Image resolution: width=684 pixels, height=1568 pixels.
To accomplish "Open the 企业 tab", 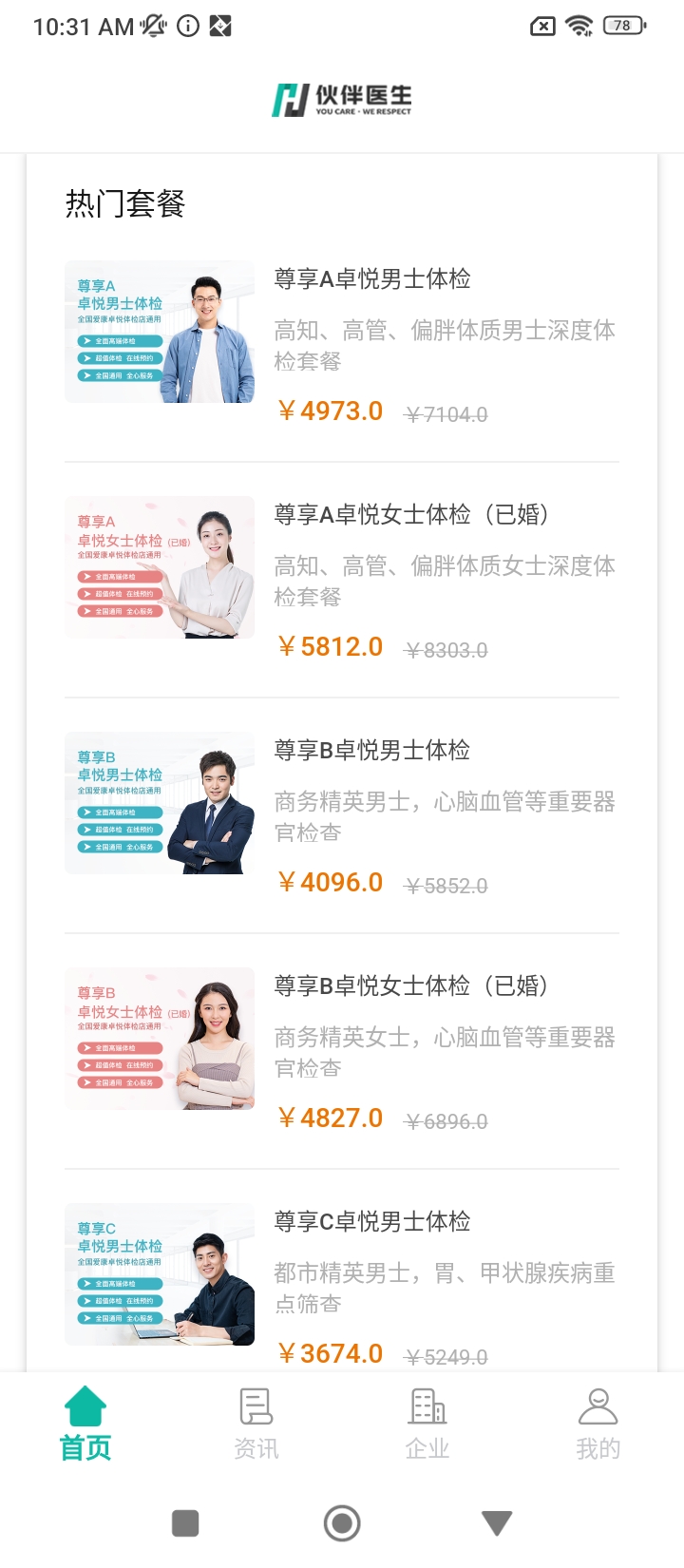I will [427, 1423].
